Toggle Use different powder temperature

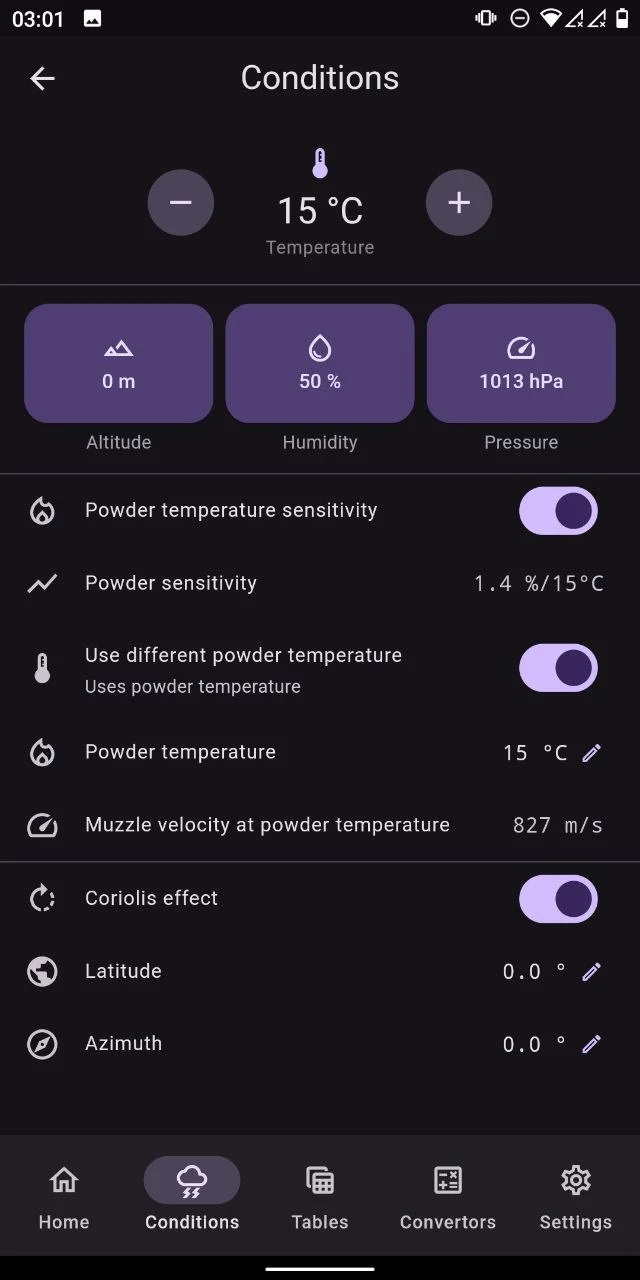pos(558,668)
